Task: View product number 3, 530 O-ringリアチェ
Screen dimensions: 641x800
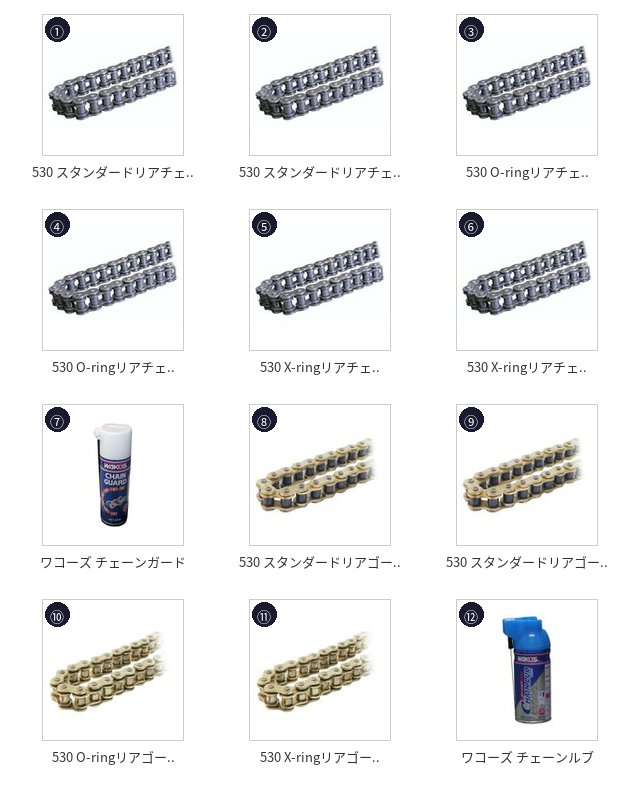Action: [527, 85]
